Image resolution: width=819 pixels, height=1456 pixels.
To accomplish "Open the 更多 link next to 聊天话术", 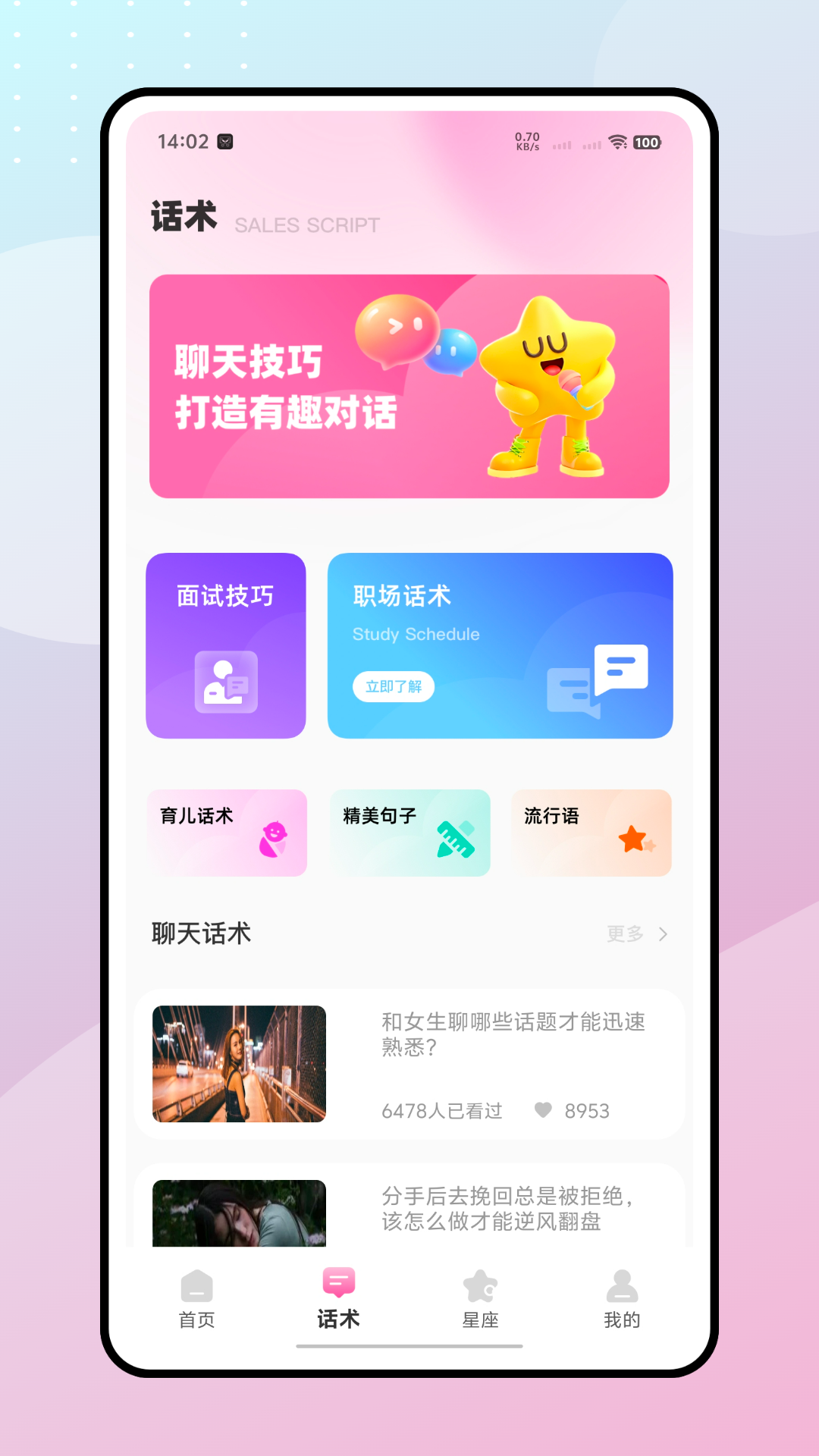I will click(x=624, y=934).
